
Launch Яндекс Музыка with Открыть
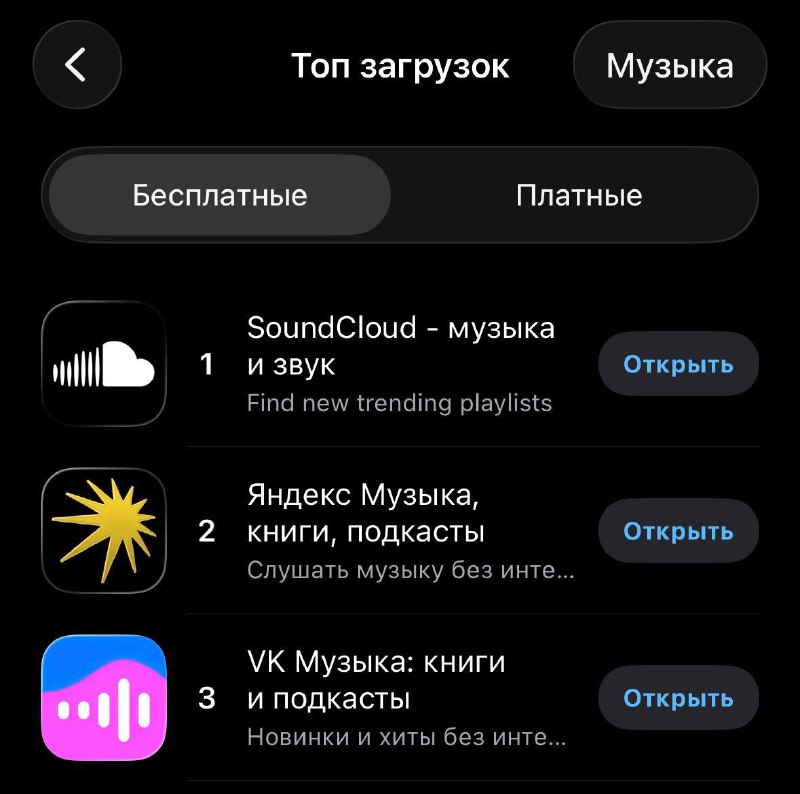click(x=678, y=531)
